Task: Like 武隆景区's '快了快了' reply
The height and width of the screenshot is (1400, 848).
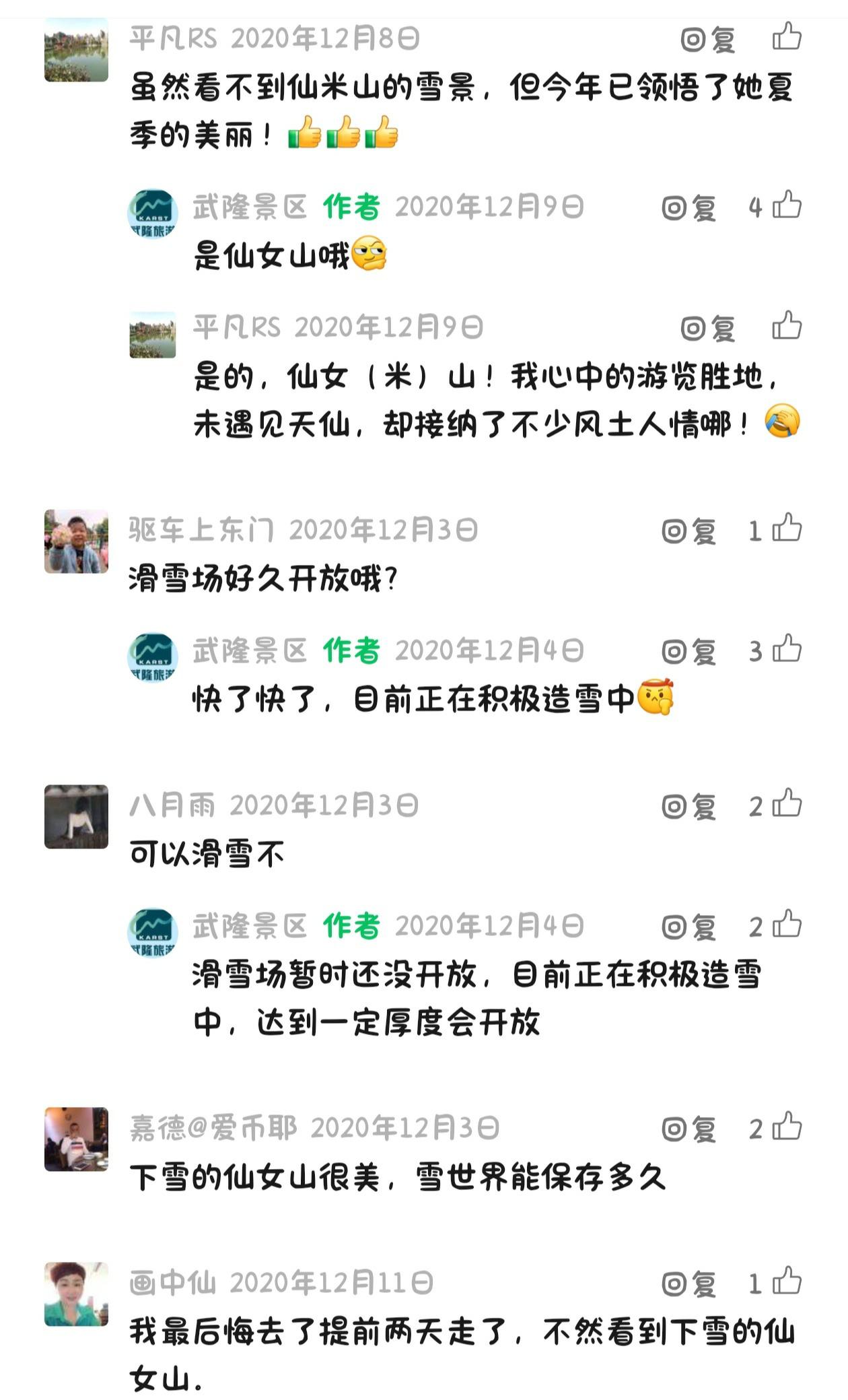Action: point(786,650)
